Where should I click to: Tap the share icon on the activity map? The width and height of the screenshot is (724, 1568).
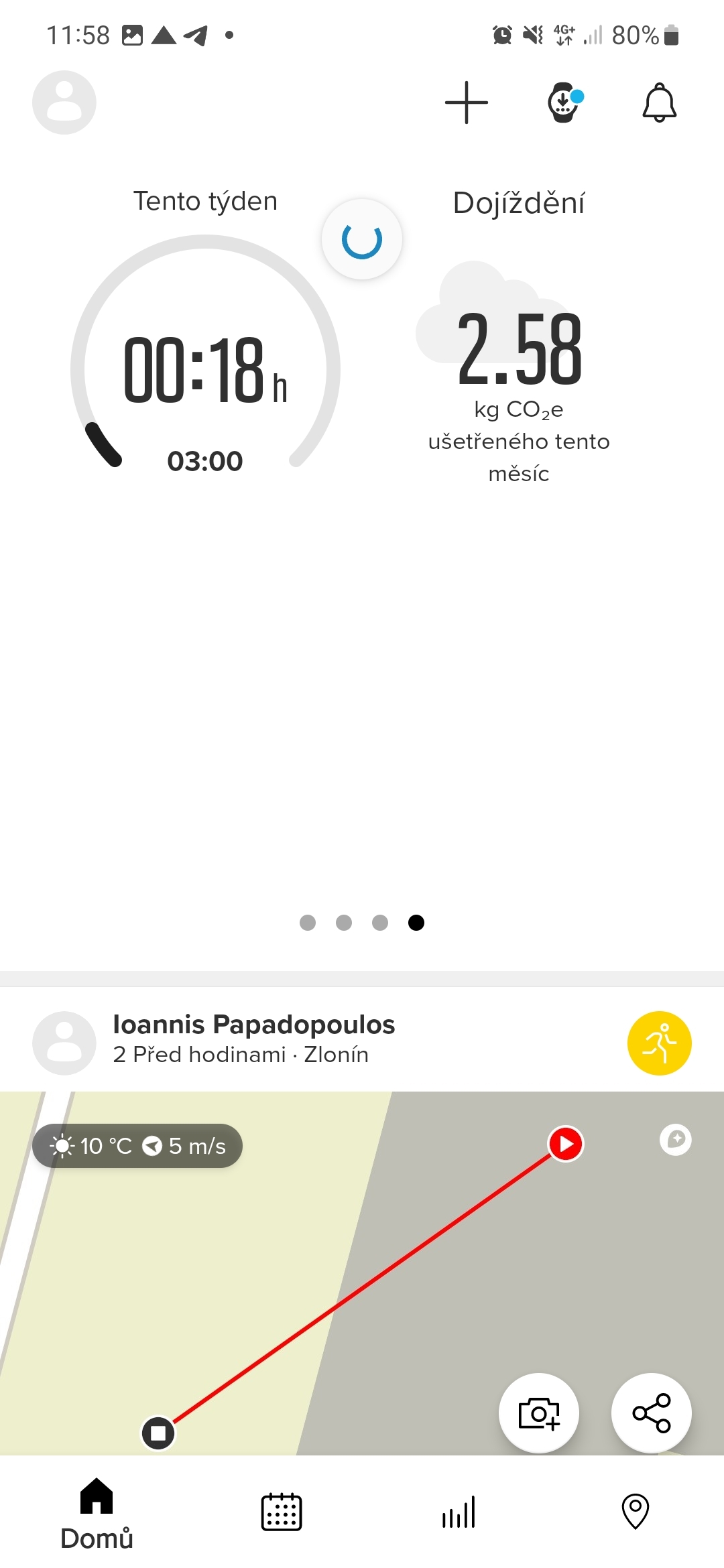pyautogui.click(x=651, y=1413)
